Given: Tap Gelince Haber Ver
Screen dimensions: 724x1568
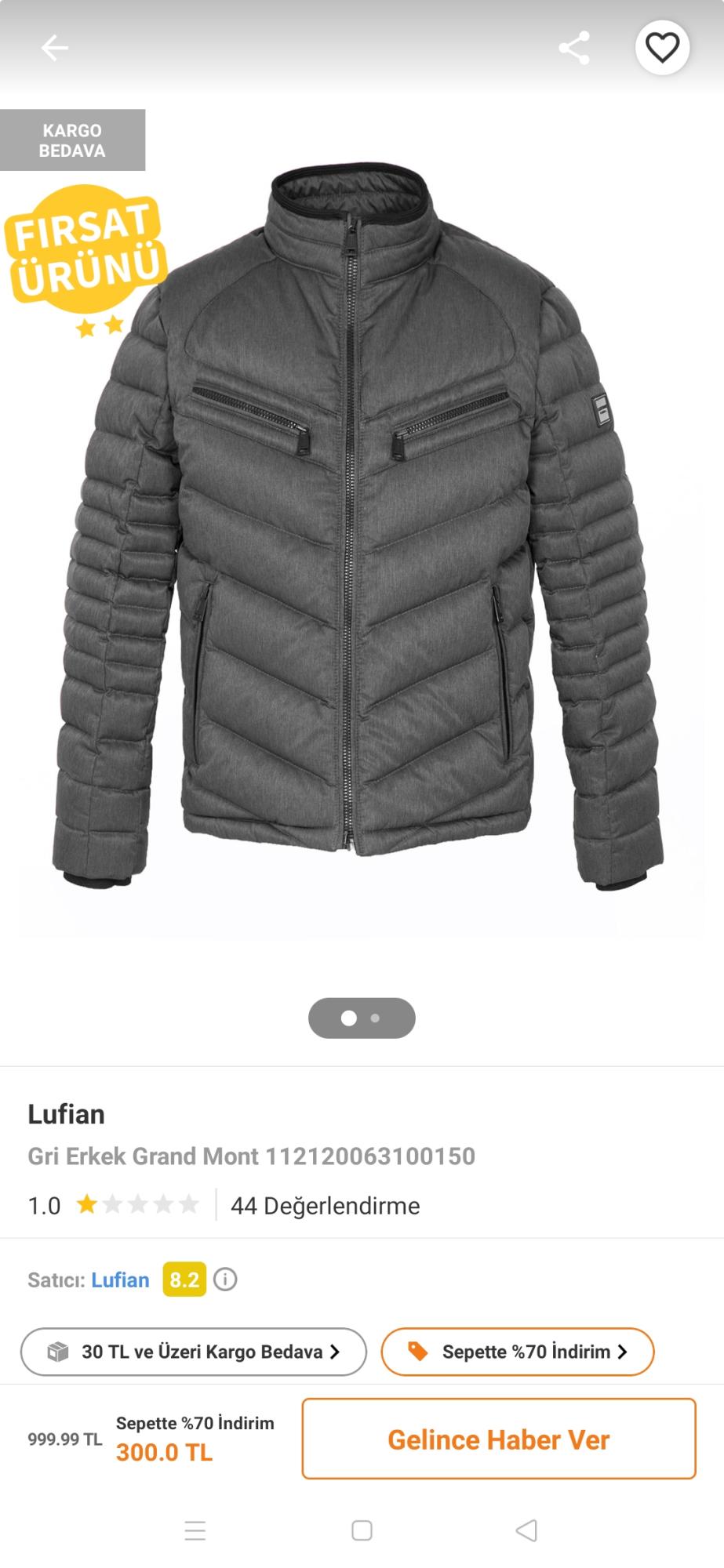Looking at the screenshot, I should [x=499, y=1439].
